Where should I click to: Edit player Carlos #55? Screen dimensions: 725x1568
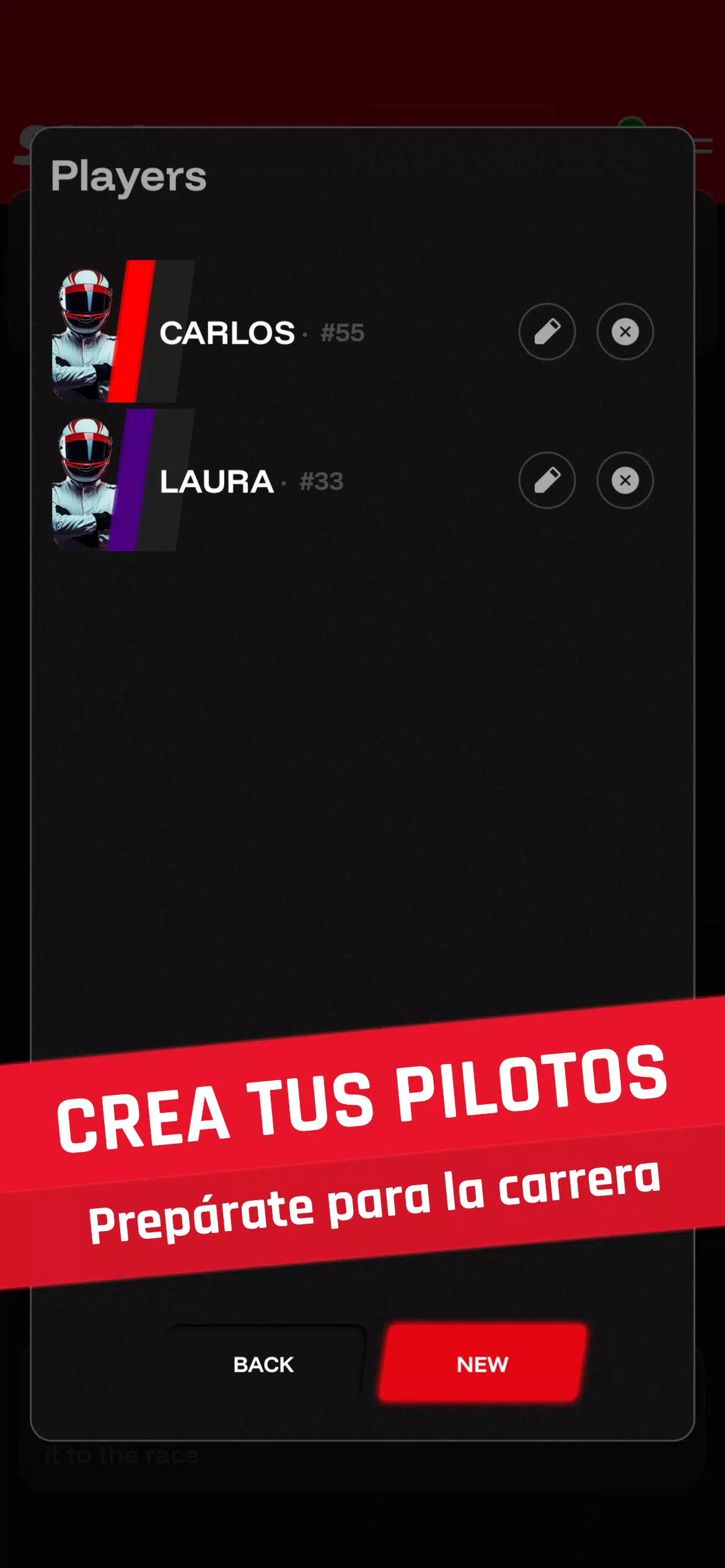pyautogui.click(x=547, y=332)
